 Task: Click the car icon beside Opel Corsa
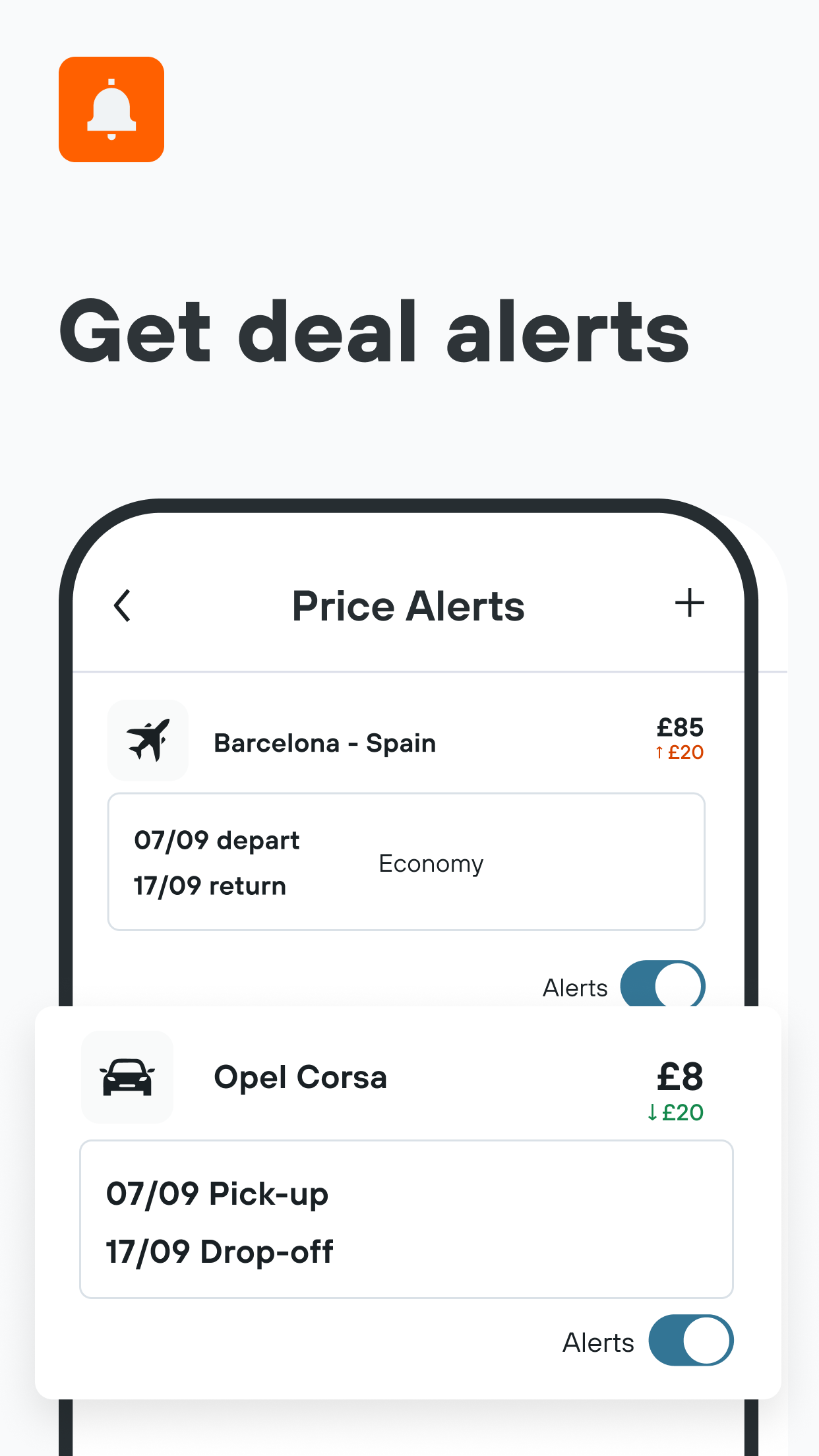point(127,1075)
